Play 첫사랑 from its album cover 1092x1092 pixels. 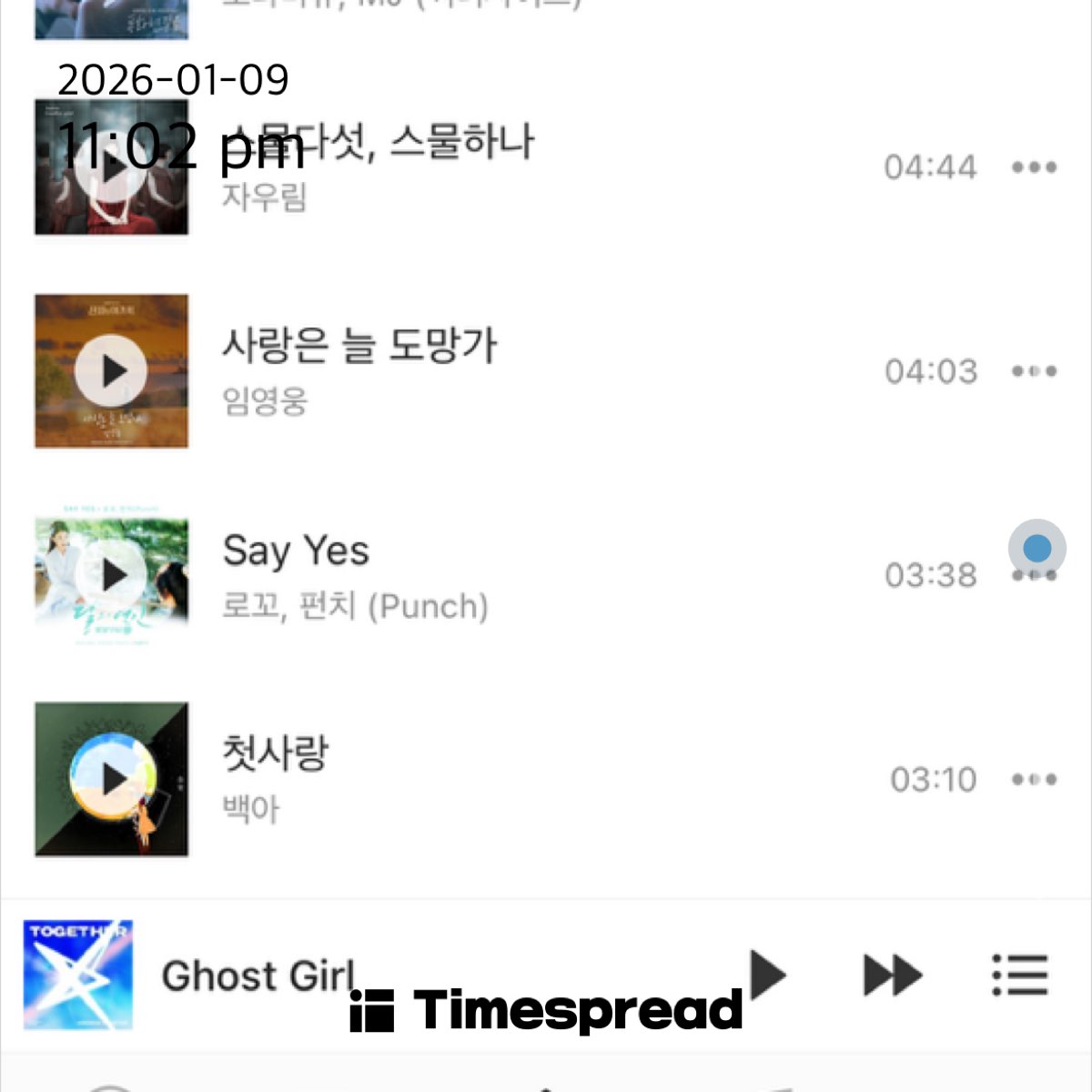point(111,779)
